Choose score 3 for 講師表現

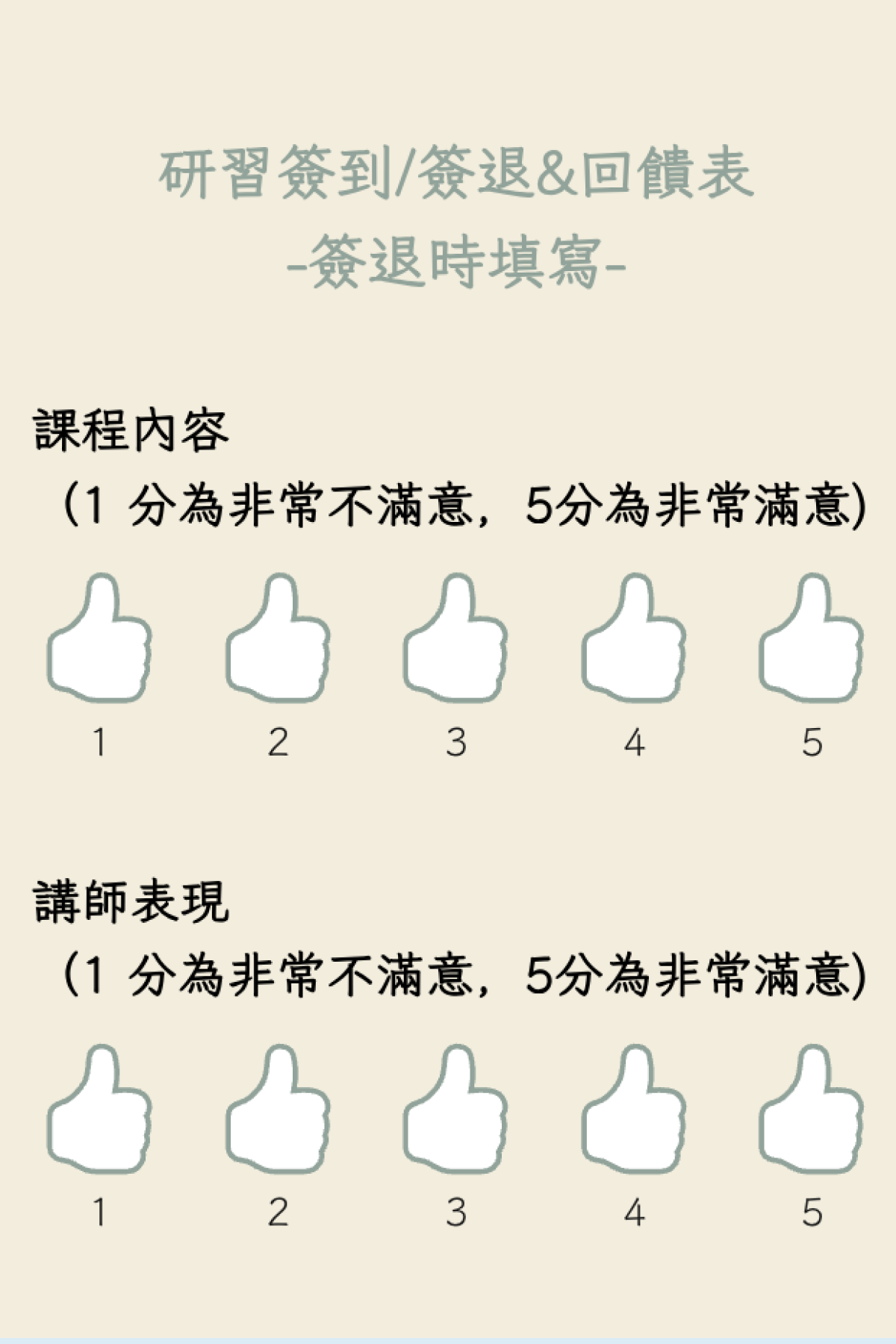(455, 1111)
